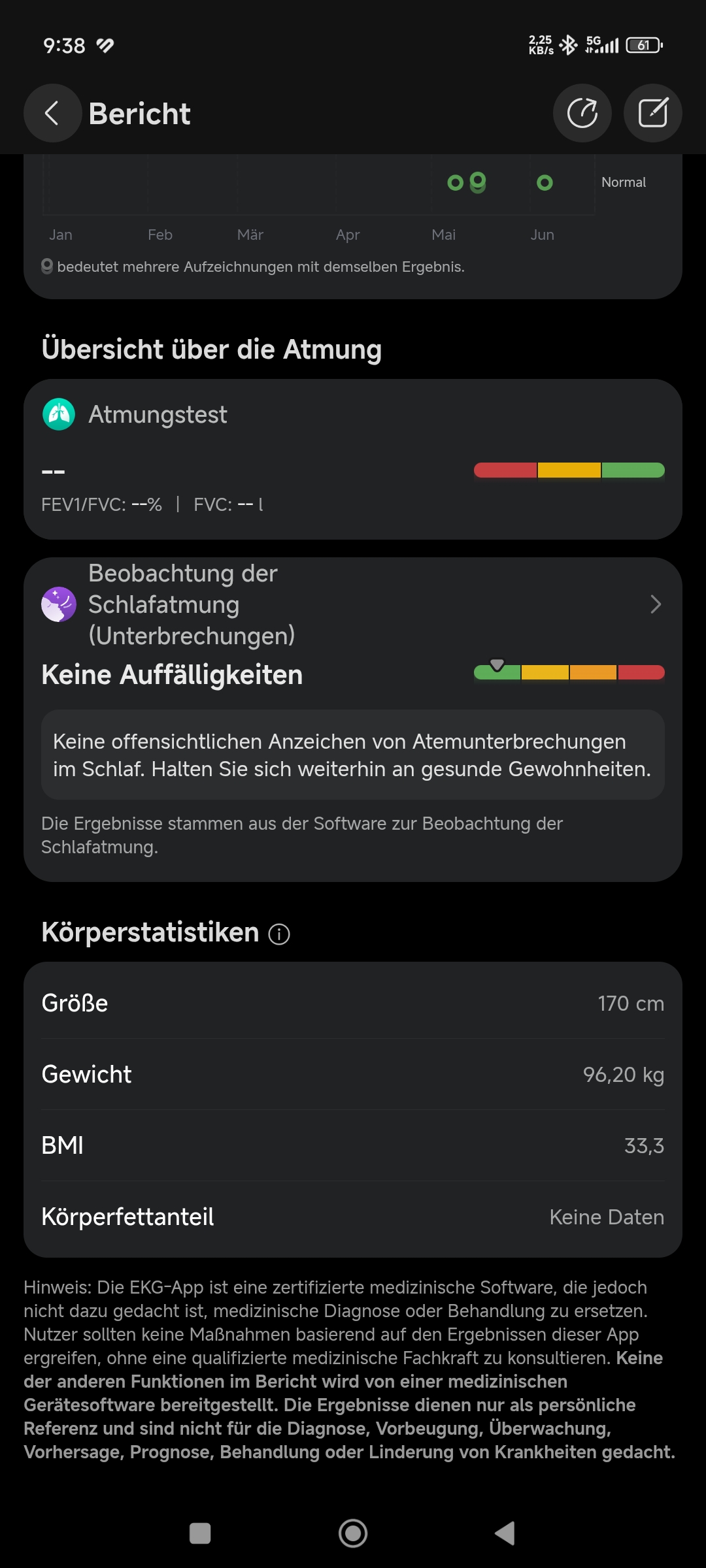Viewport: 706px width, 1568px height.
Task: Open the Atmungstest card
Action: point(353,459)
